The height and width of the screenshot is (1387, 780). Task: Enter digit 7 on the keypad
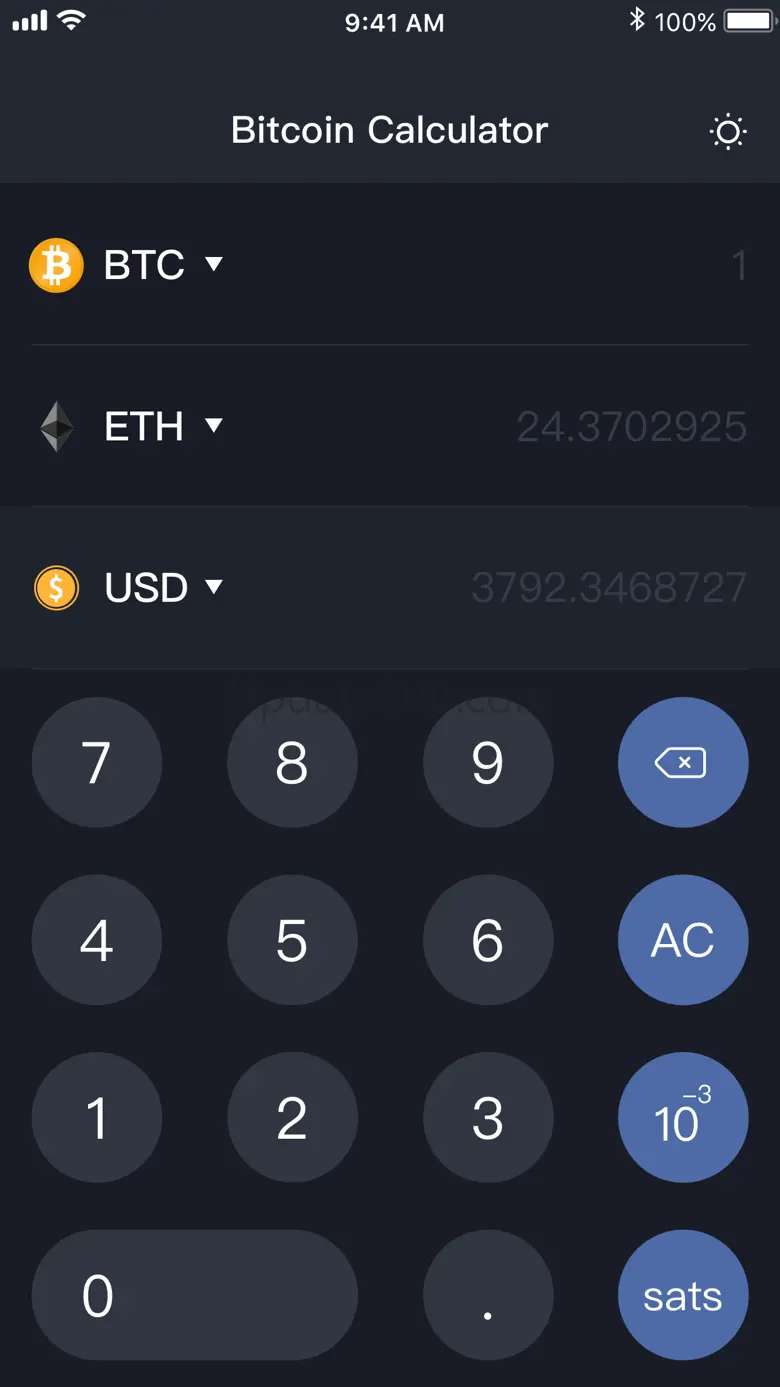(x=97, y=762)
